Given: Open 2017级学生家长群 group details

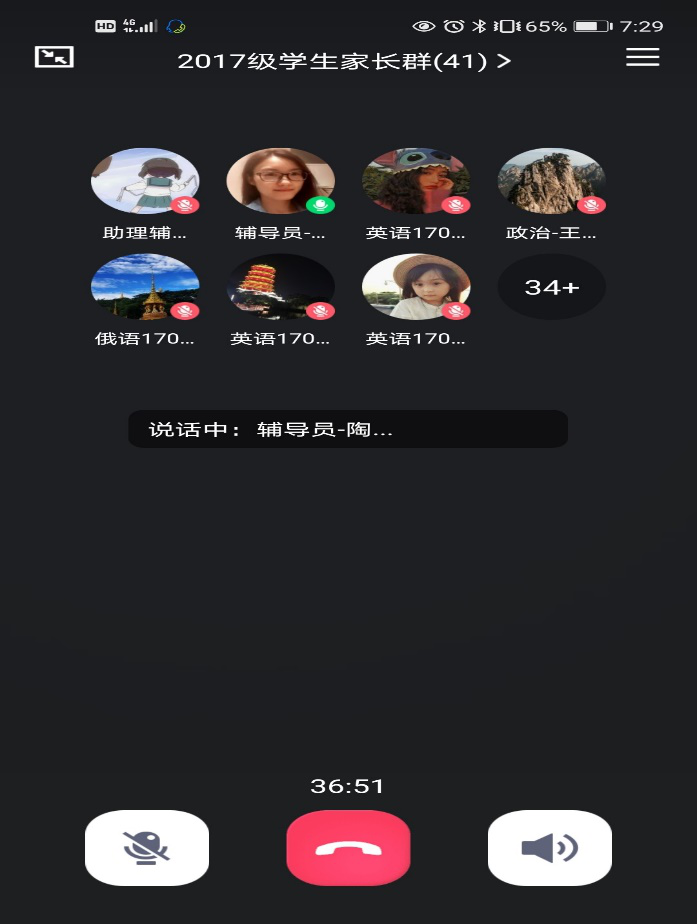Looking at the screenshot, I should 344,61.
